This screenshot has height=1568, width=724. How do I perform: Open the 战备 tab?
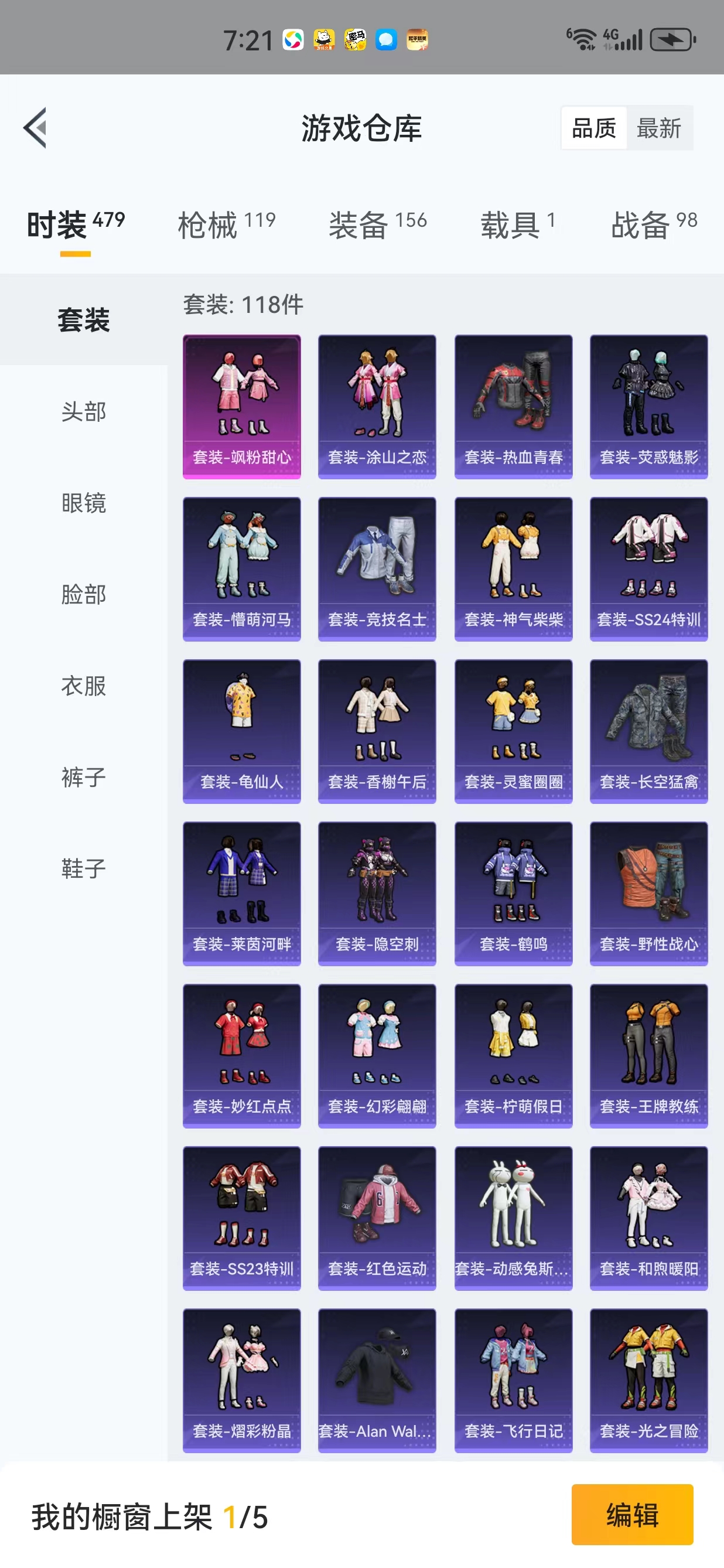click(654, 224)
